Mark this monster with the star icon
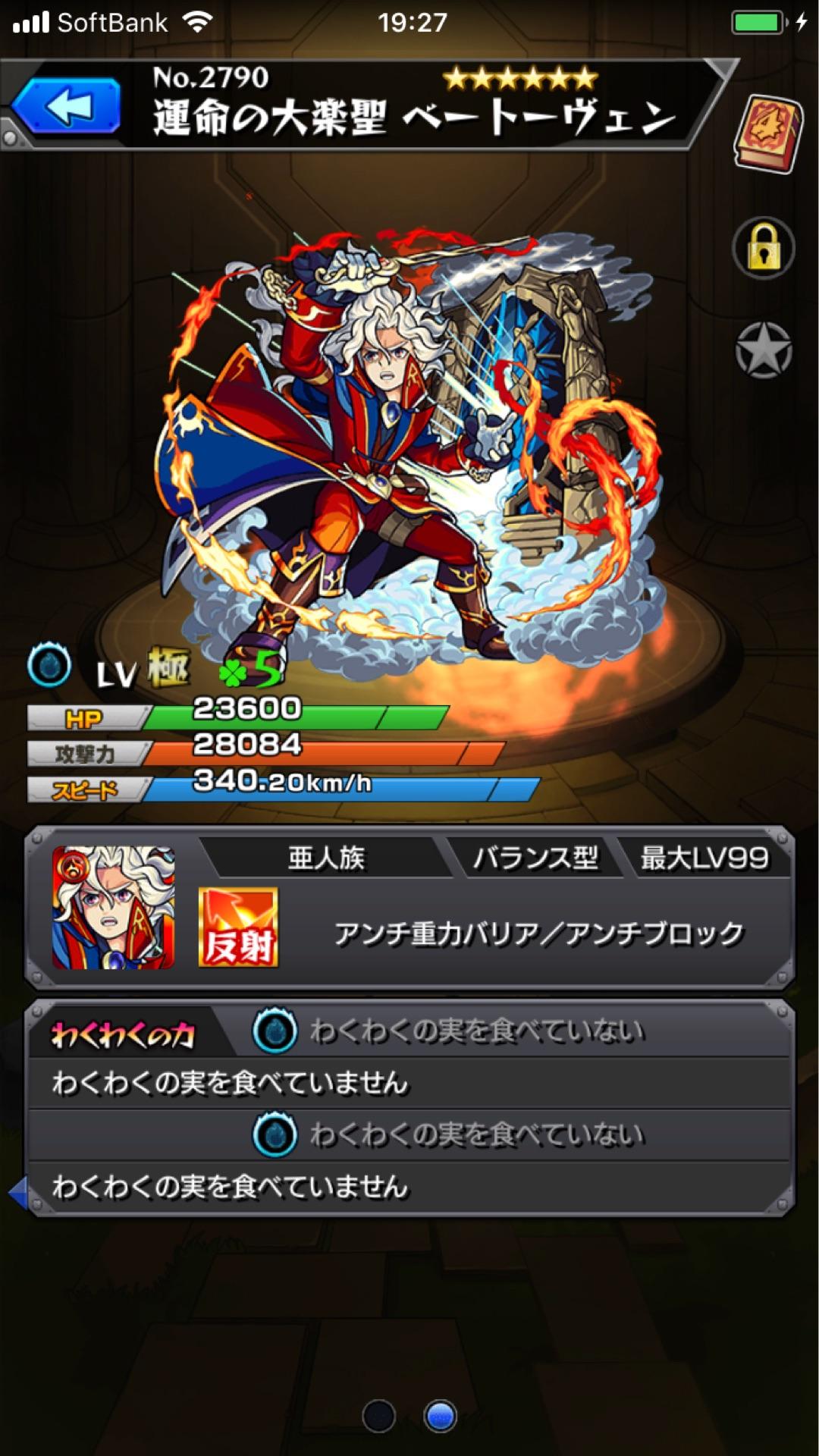This screenshot has width=819, height=1456. 763,350
